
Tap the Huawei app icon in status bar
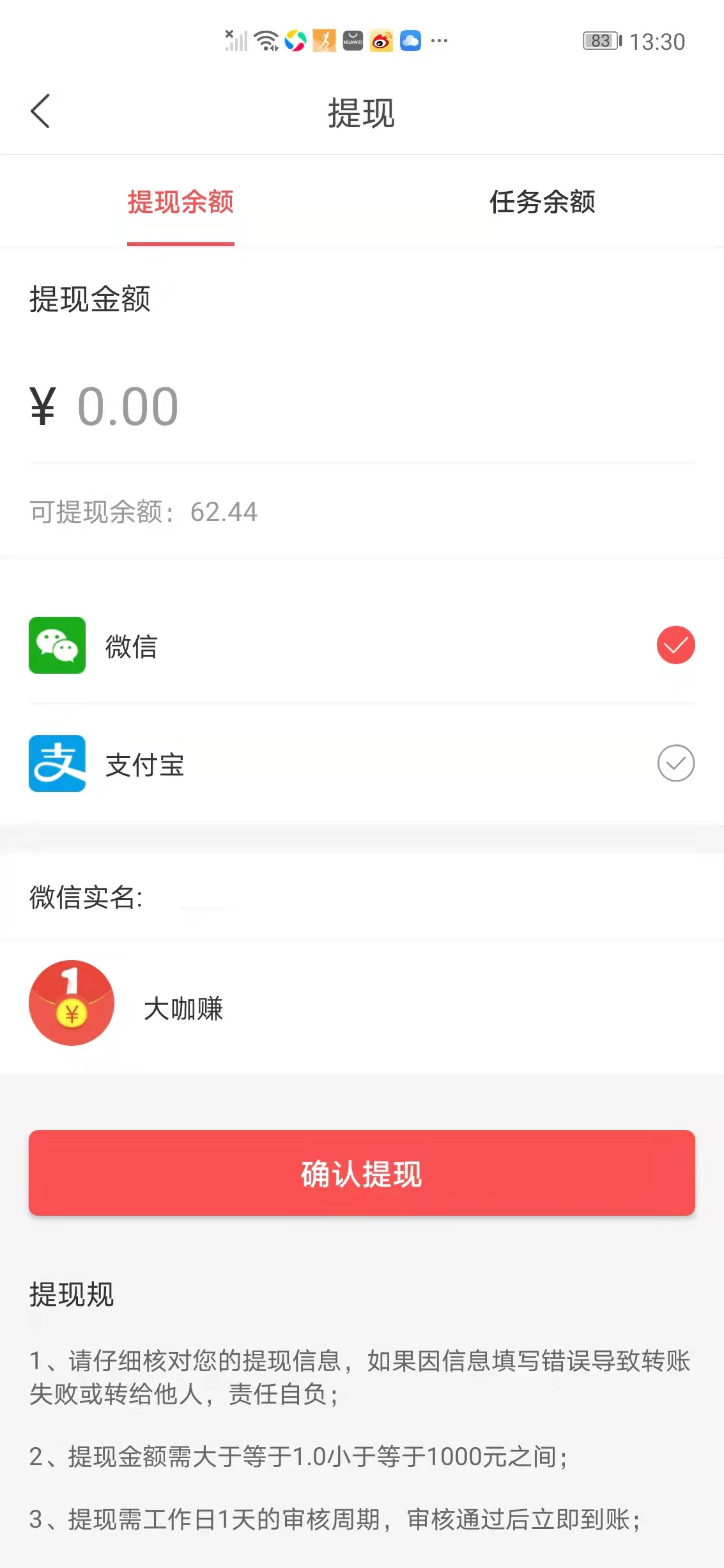(352, 41)
